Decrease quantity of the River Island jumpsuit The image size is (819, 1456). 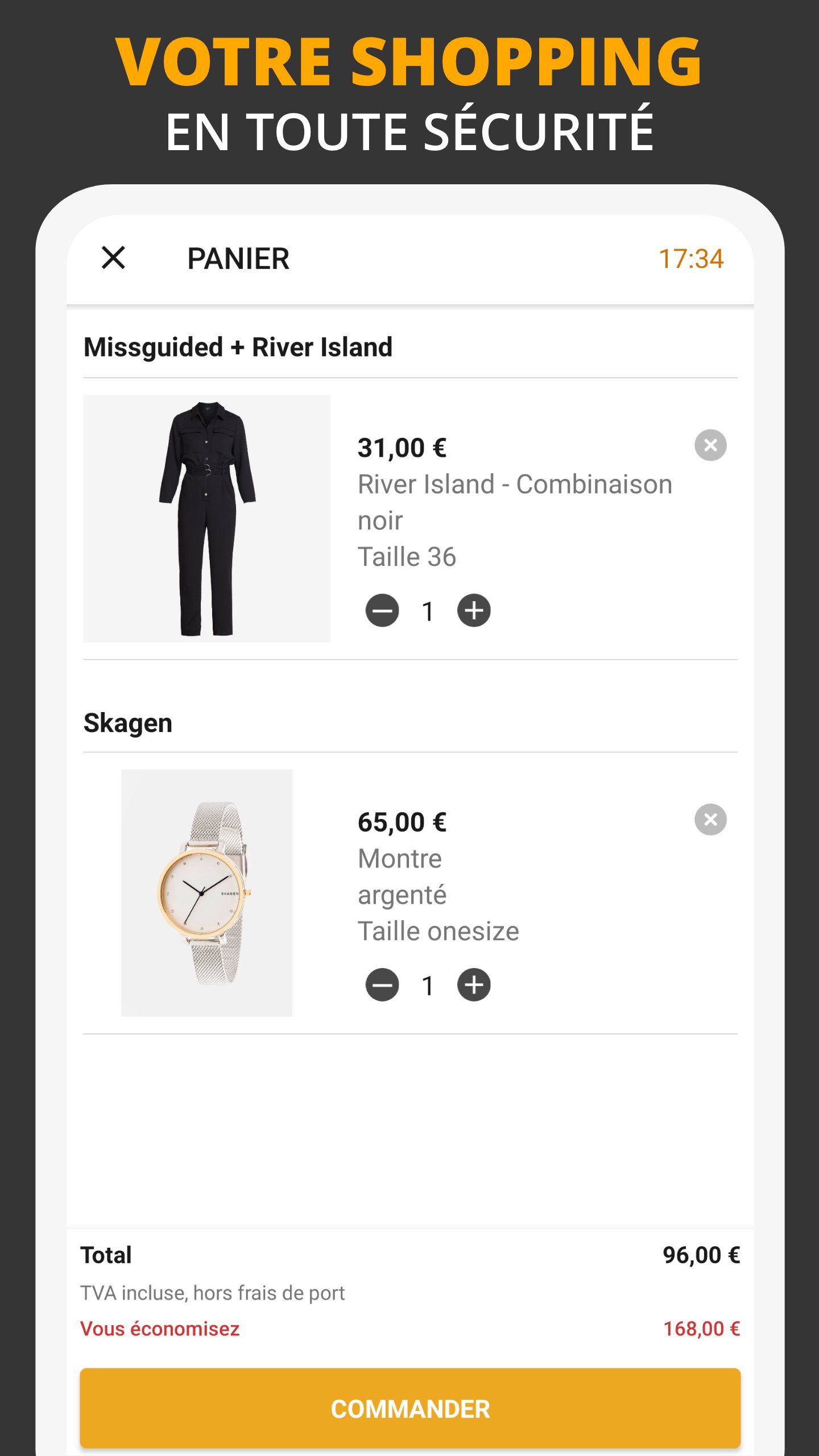pos(383,610)
